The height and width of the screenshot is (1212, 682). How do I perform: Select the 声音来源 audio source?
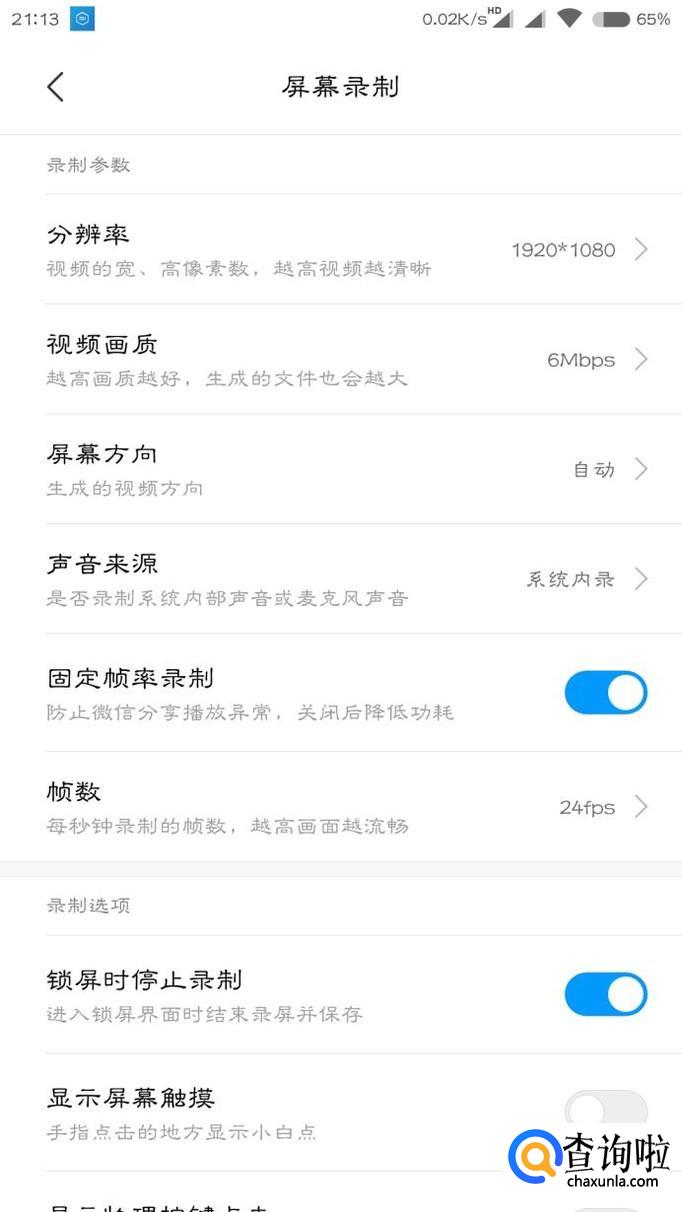coord(340,579)
